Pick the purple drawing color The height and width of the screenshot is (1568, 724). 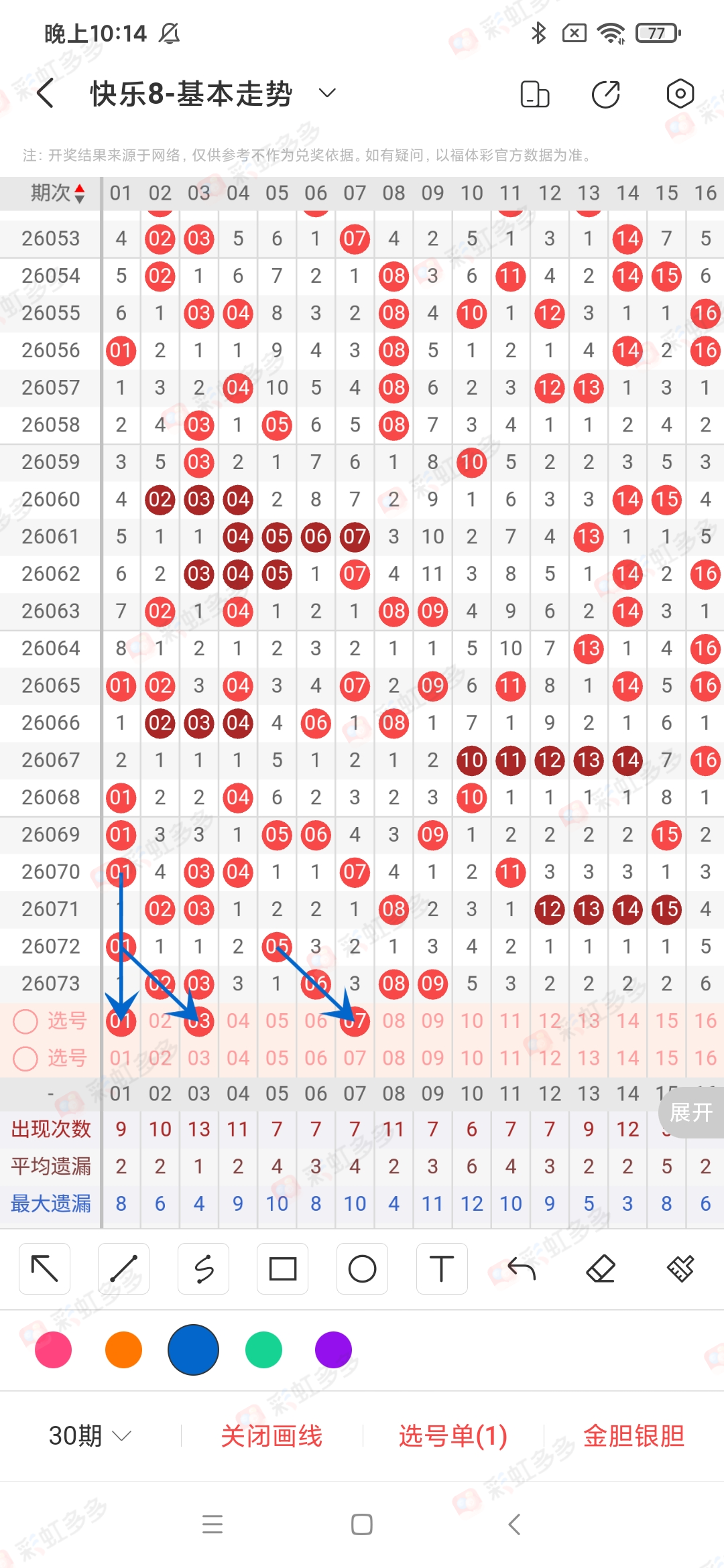coord(333,1350)
